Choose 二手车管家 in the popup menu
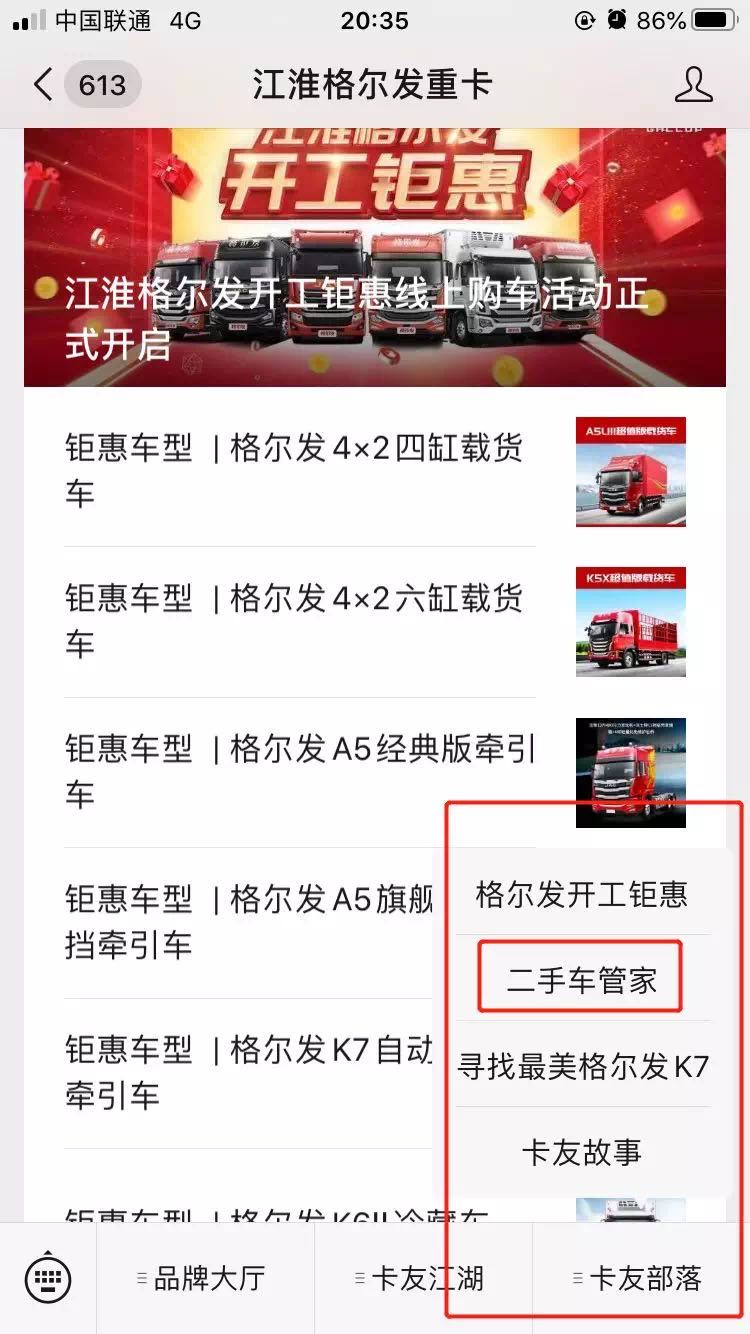This screenshot has height=1334, width=750. click(x=581, y=980)
